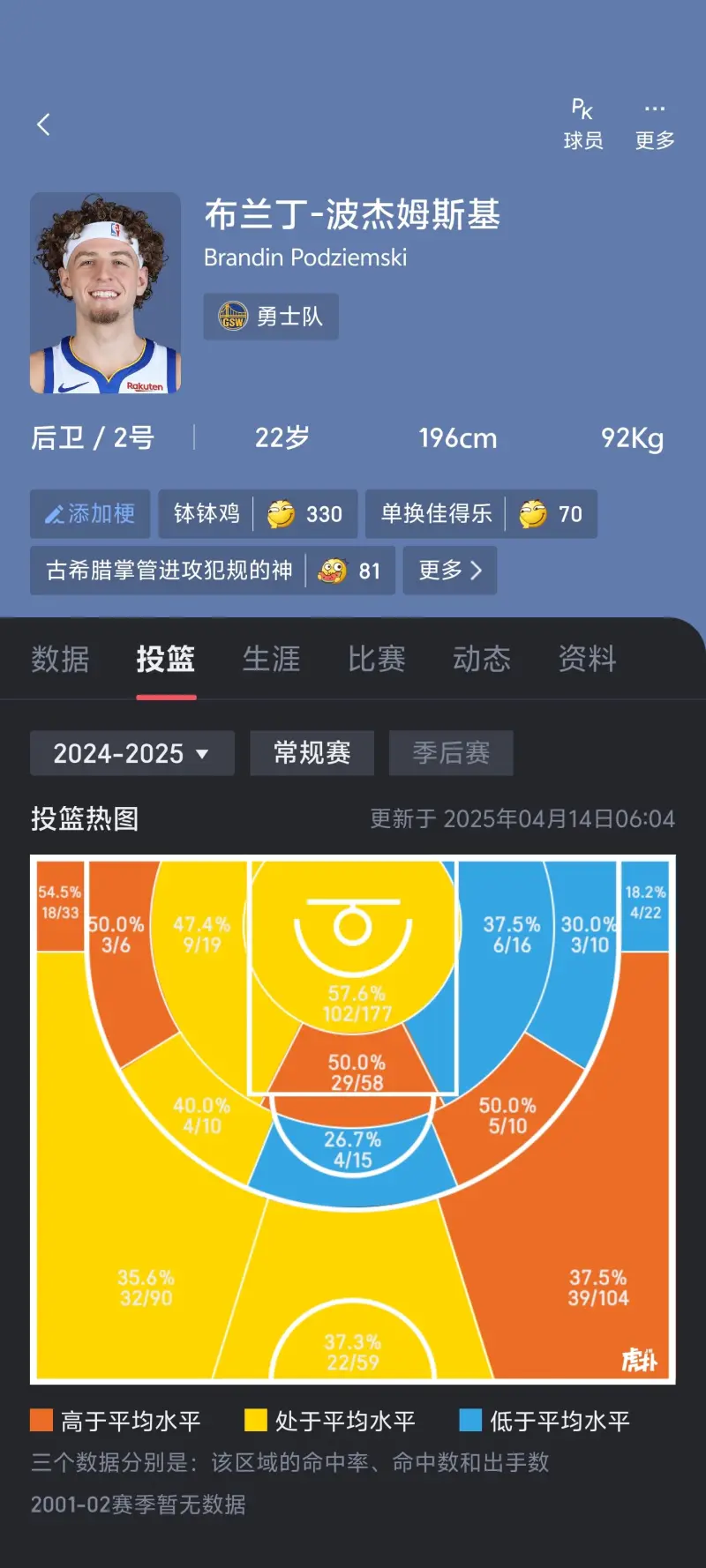This screenshot has width=706, height=1568.
Task: Open the 更多 overflow menu
Action: (x=654, y=124)
